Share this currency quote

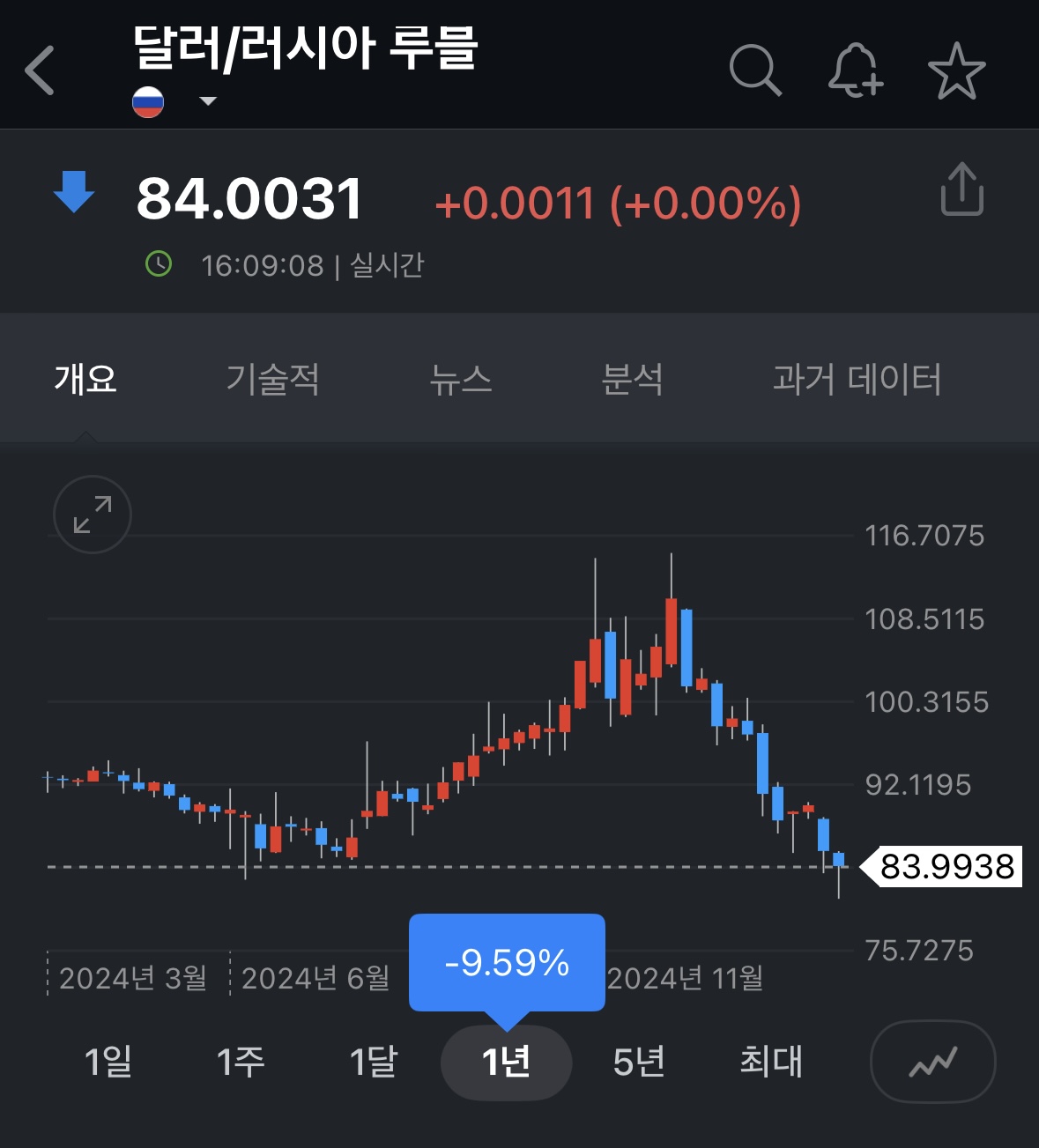[x=961, y=189]
